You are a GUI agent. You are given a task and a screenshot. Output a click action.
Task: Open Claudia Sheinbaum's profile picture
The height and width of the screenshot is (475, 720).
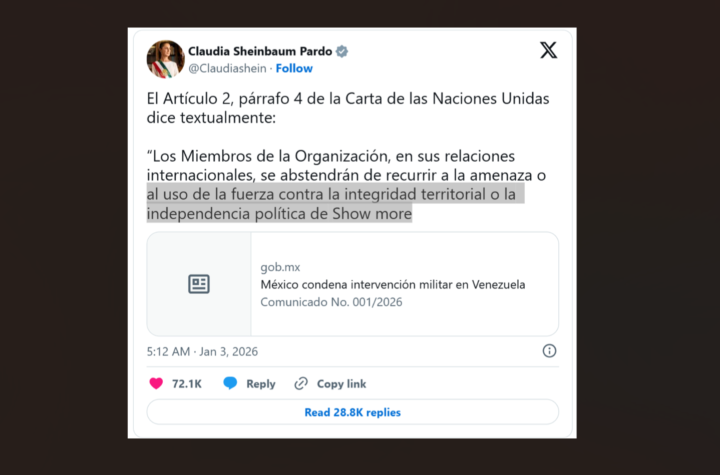[x=165, y=59]
